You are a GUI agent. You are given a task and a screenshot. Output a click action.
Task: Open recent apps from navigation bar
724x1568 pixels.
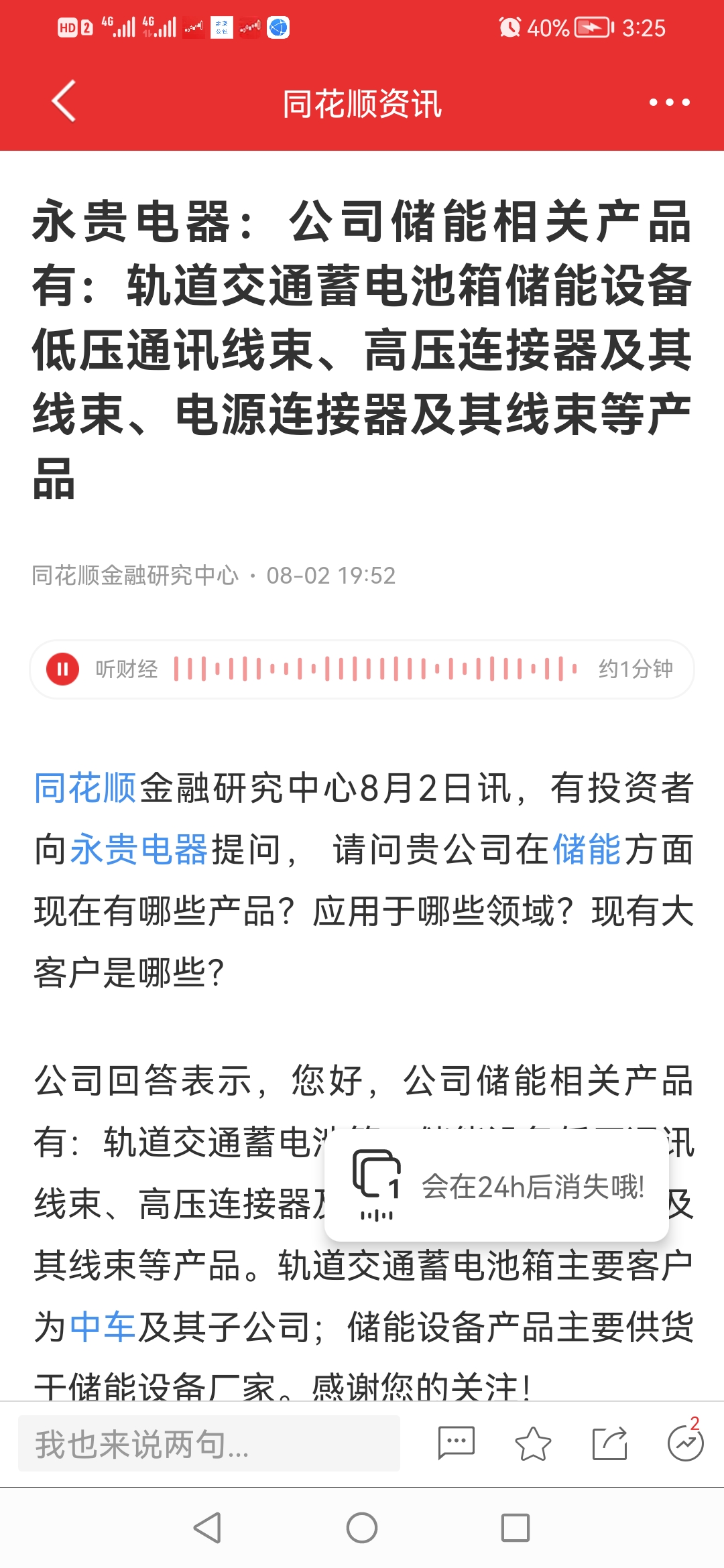(516, 1528)
